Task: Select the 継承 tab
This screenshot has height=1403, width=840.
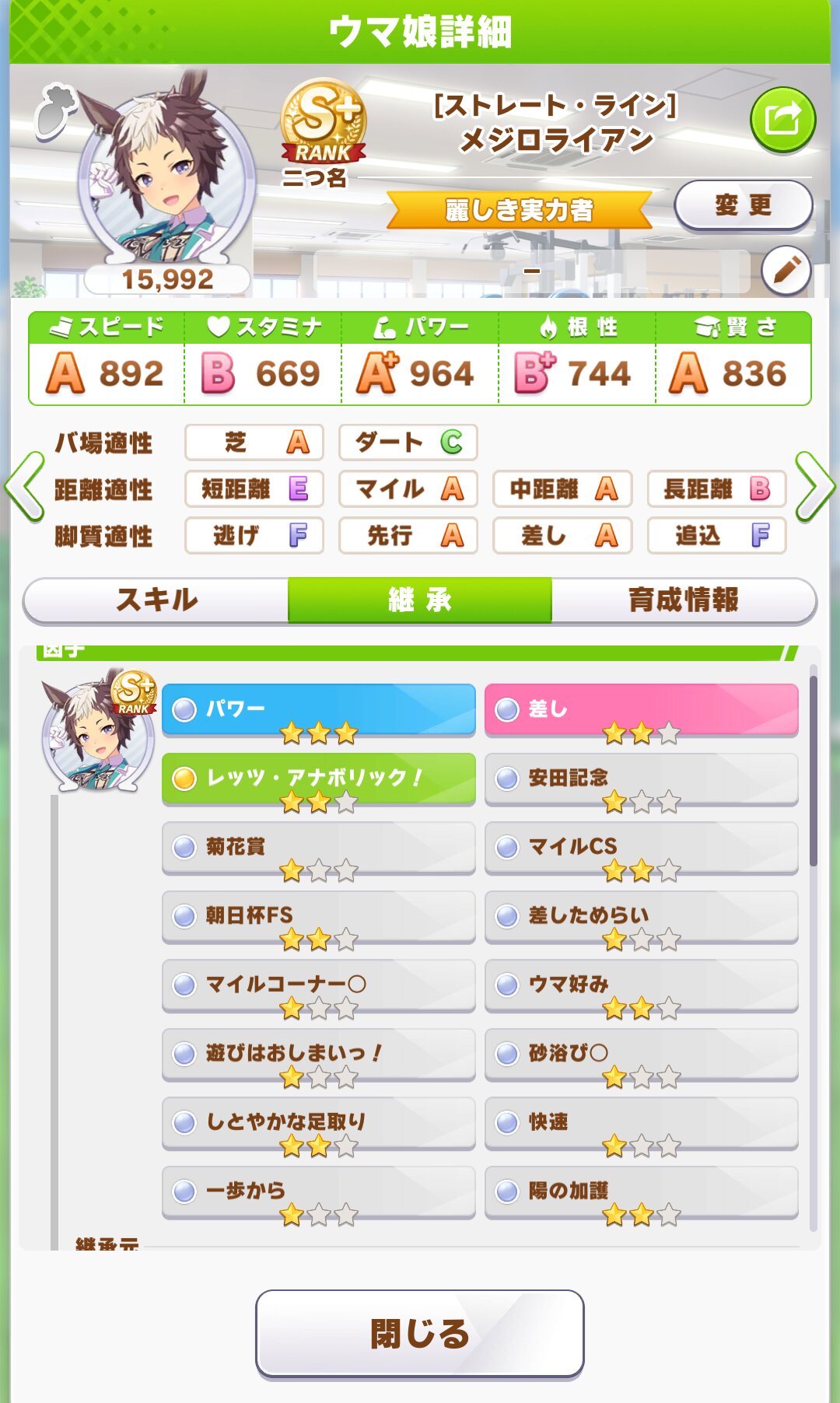Action: (420, 600)
